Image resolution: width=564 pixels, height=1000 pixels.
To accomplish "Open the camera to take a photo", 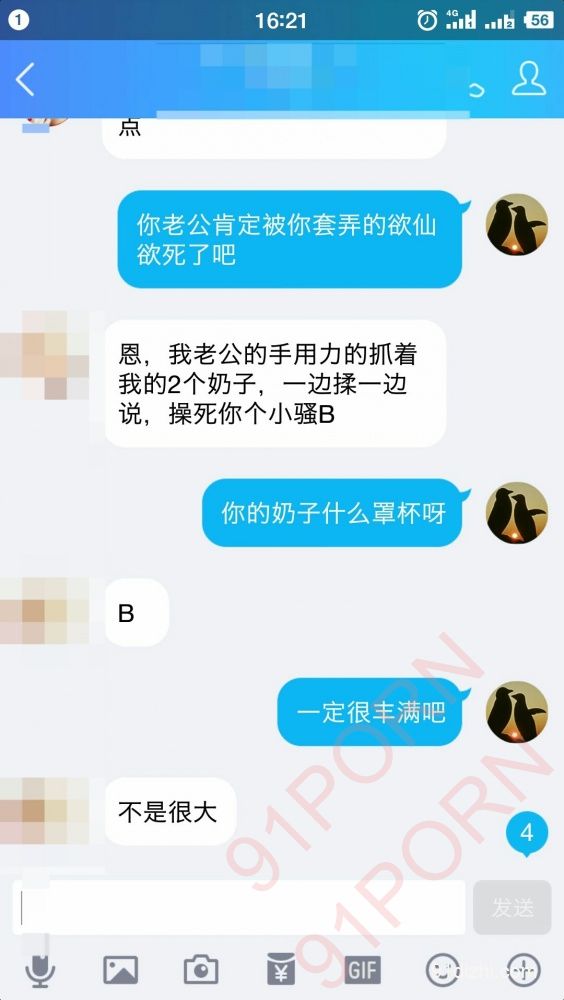I will click(x=201, y=970).
